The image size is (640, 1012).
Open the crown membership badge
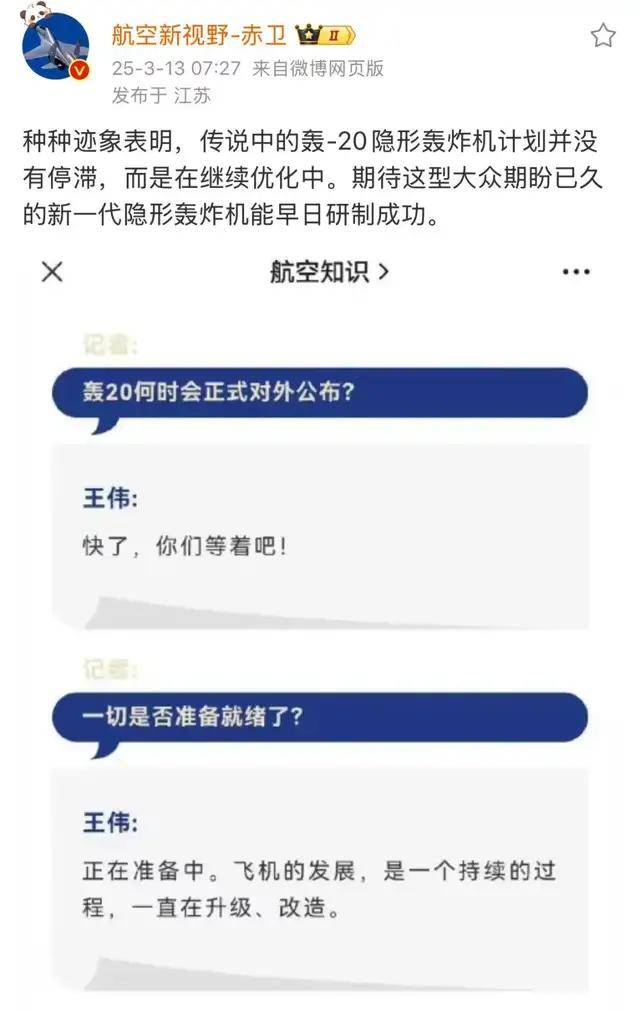coord(325,37)
